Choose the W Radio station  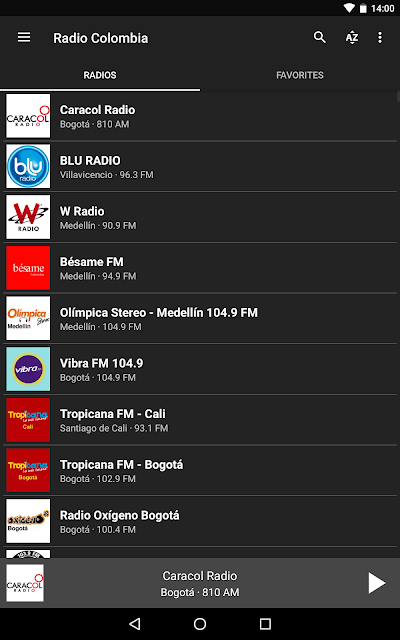point(200,217)
